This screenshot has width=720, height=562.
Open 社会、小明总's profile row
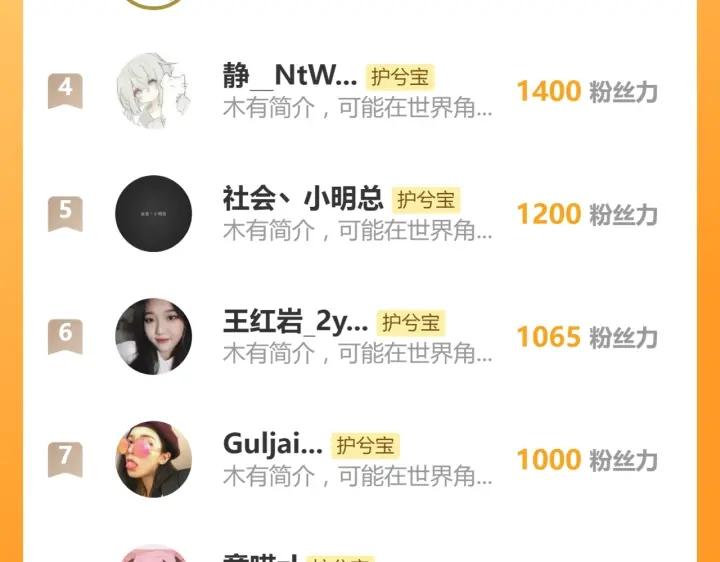point(303,199)
